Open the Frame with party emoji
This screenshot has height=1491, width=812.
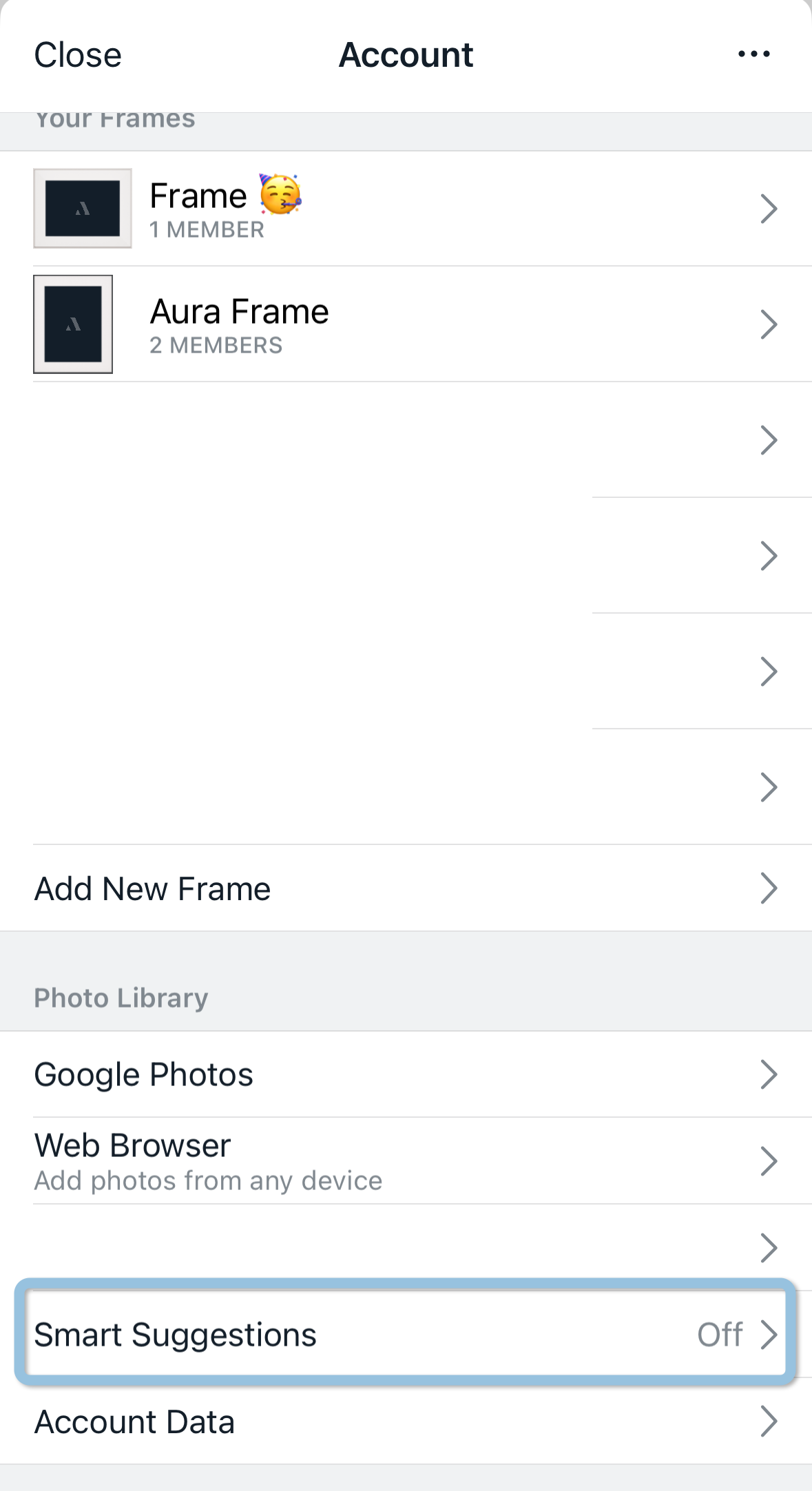pos(406,209)
